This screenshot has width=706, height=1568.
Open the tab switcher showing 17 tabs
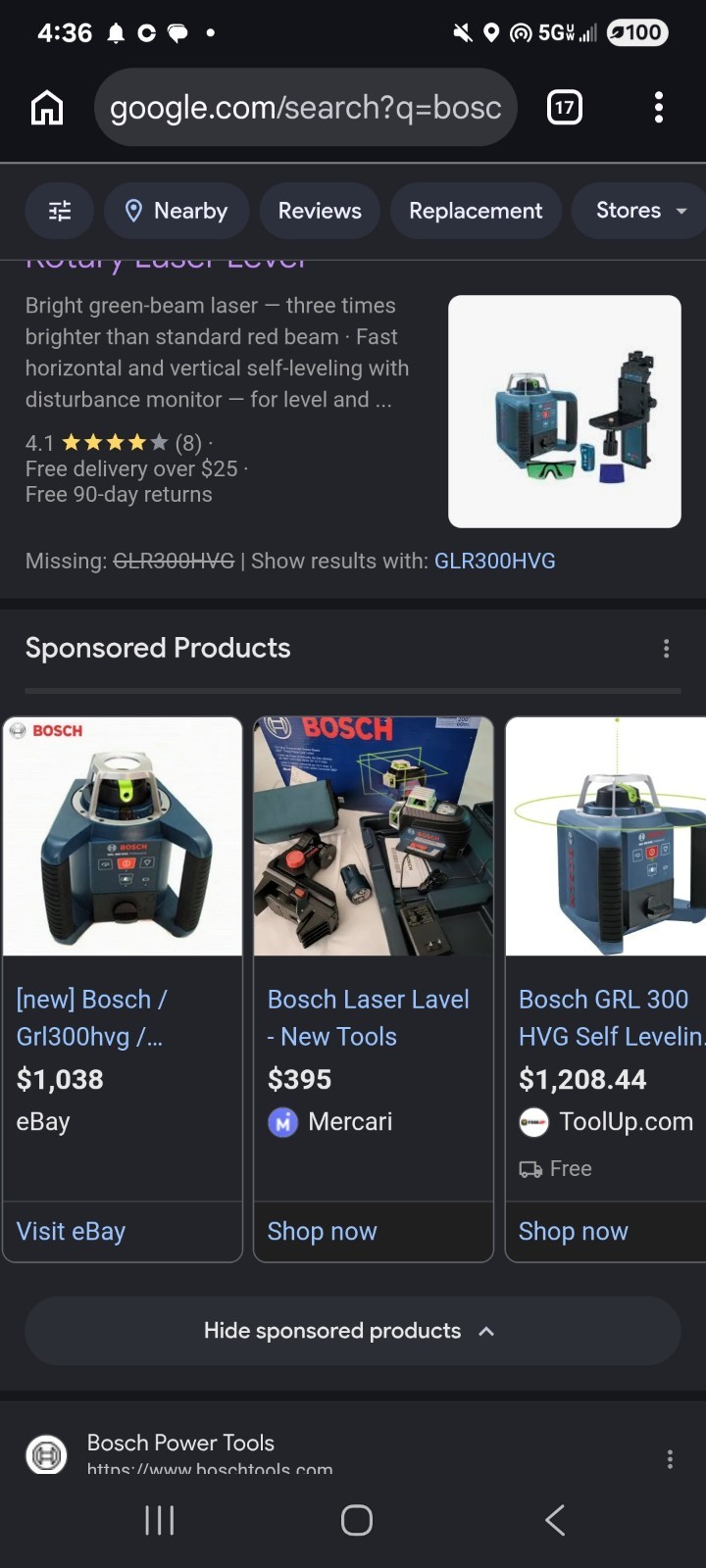tap(564, 107)
